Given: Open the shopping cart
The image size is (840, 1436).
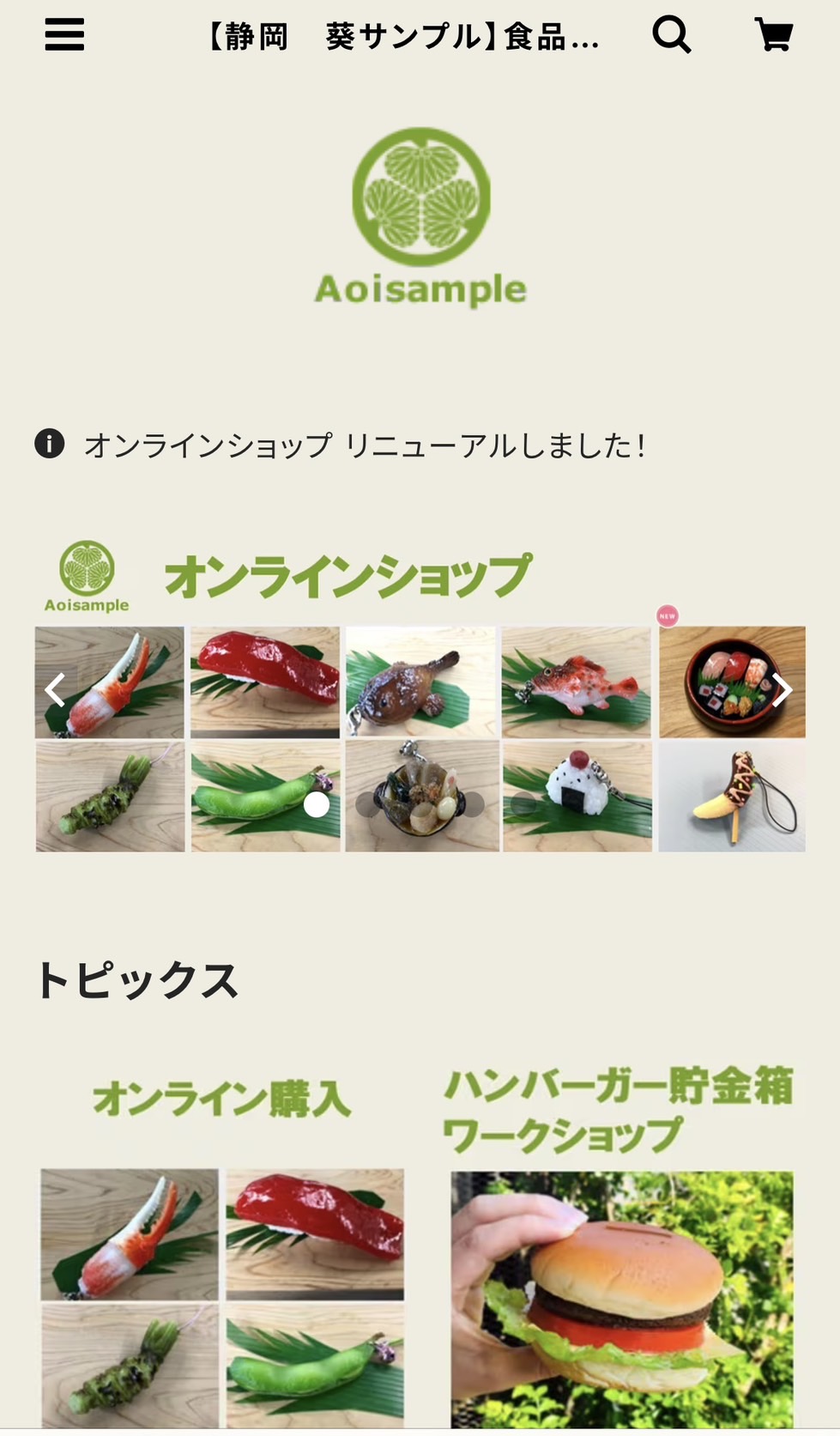Looking at the screenshot, I should (x=774, y=35).
